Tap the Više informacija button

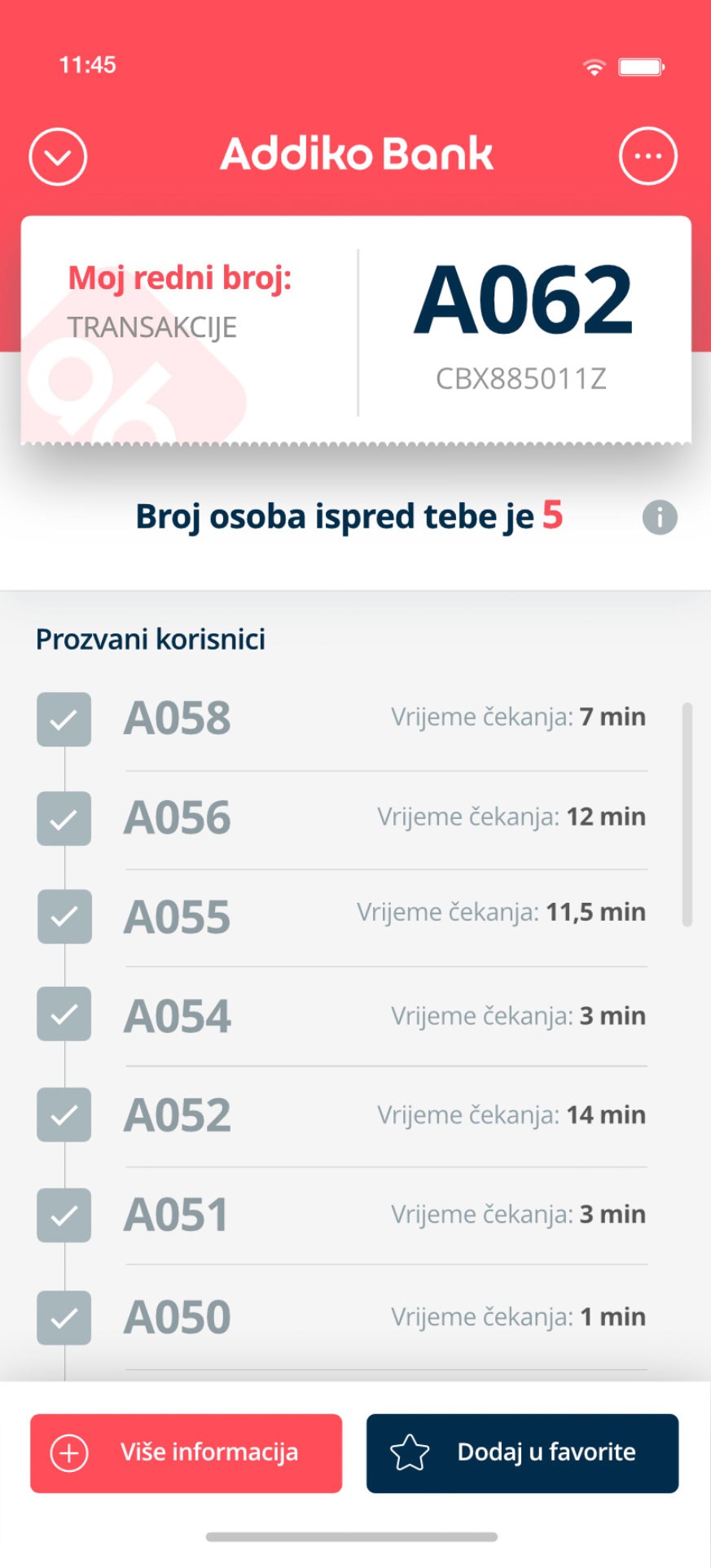[x=186, y=1452]
